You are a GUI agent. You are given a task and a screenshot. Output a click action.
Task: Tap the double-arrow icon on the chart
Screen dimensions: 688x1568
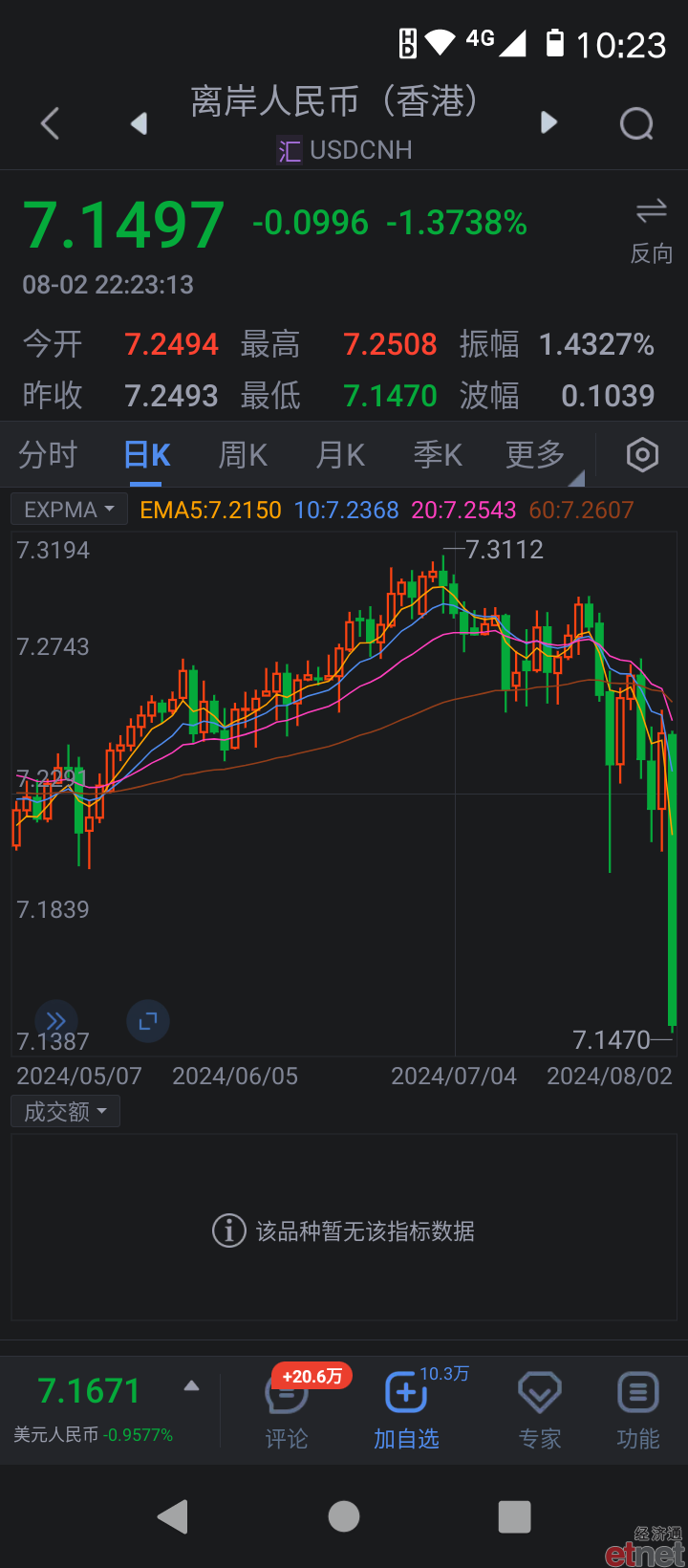56,1021
